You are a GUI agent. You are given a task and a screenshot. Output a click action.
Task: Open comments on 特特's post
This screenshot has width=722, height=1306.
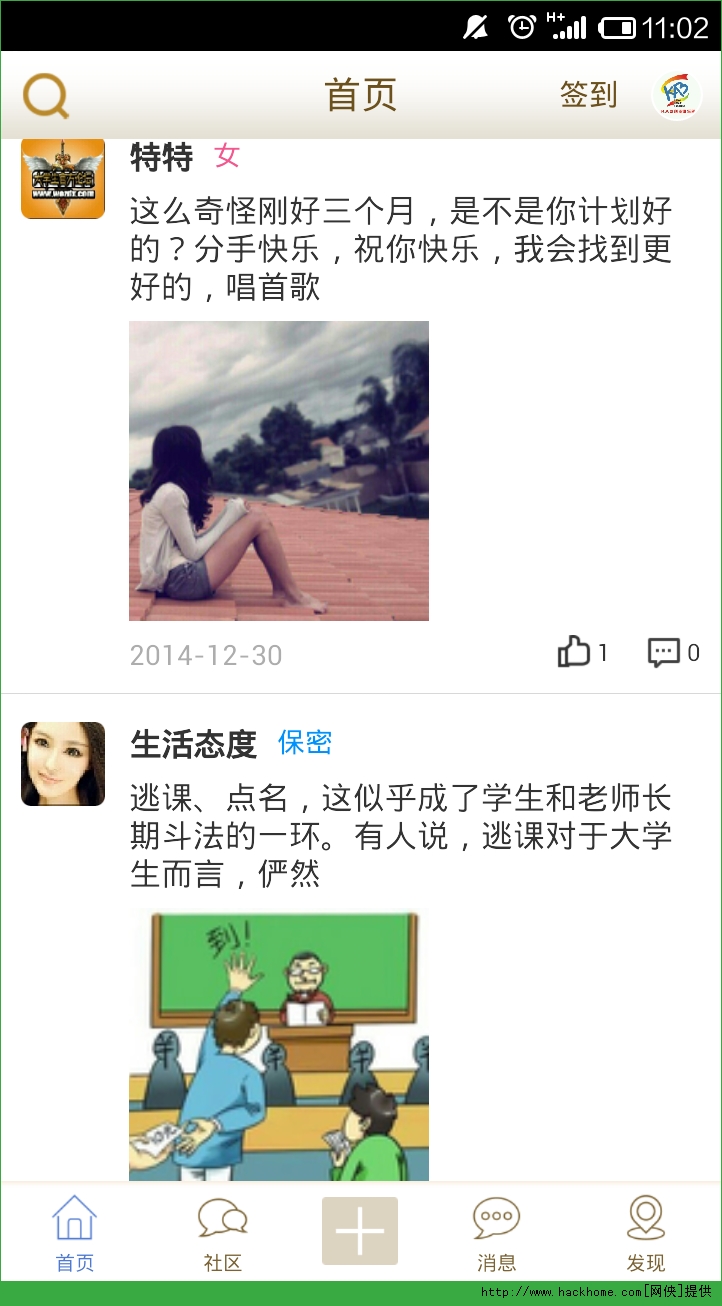pos(664,653)
